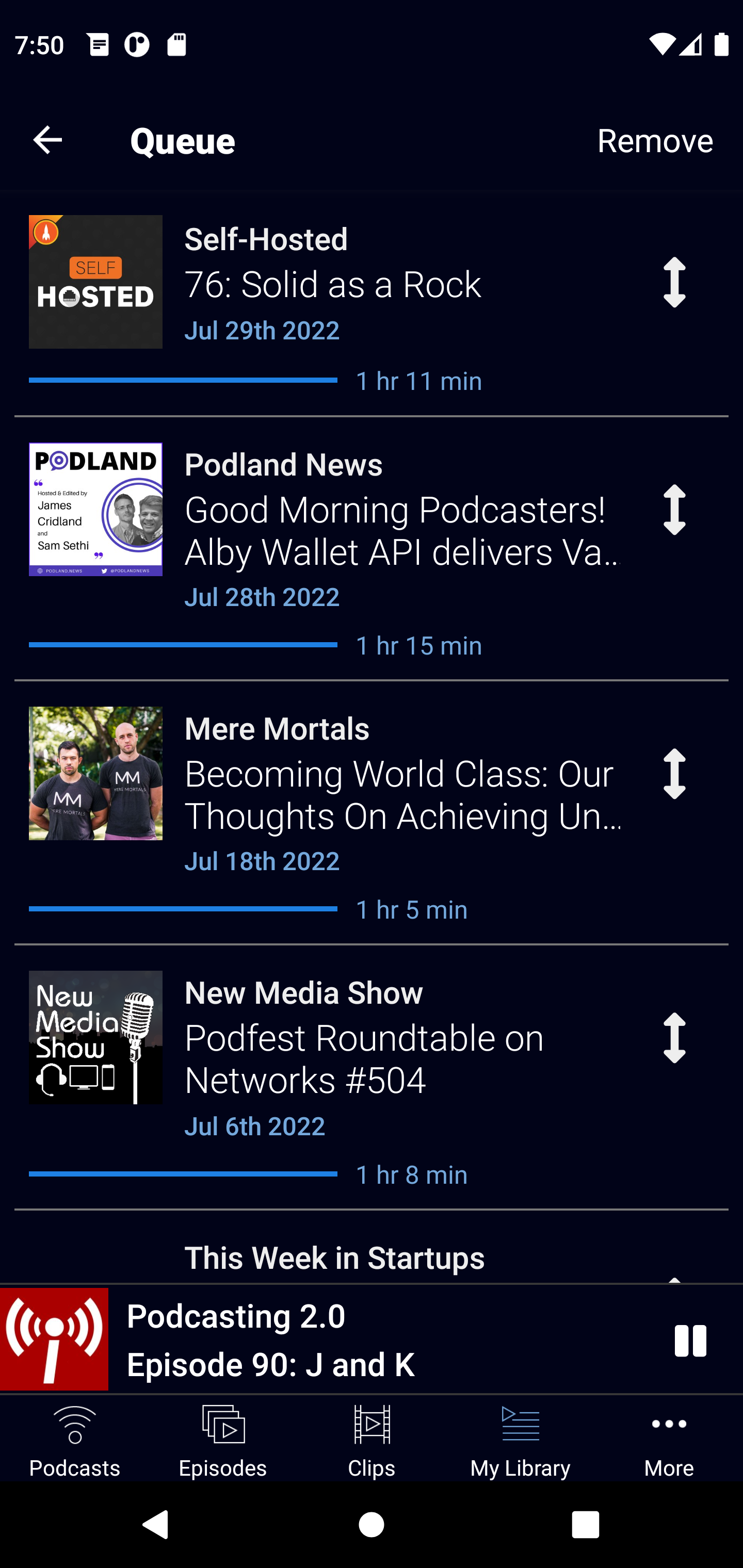Pause the Podcasting 2.0 episode playing
743x1568 pixels.
689,1341
